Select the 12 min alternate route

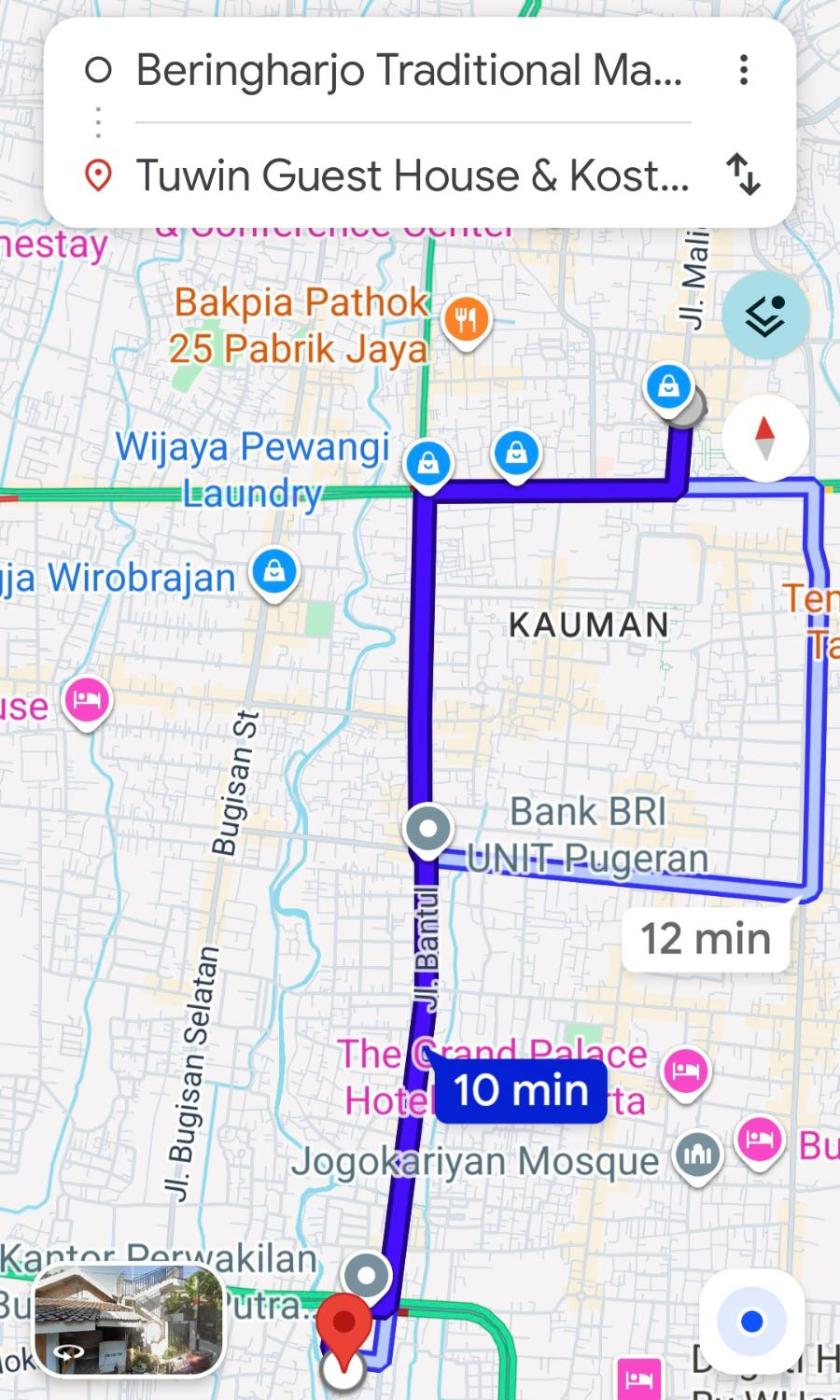pyautogui.click(x=705, y=938)
